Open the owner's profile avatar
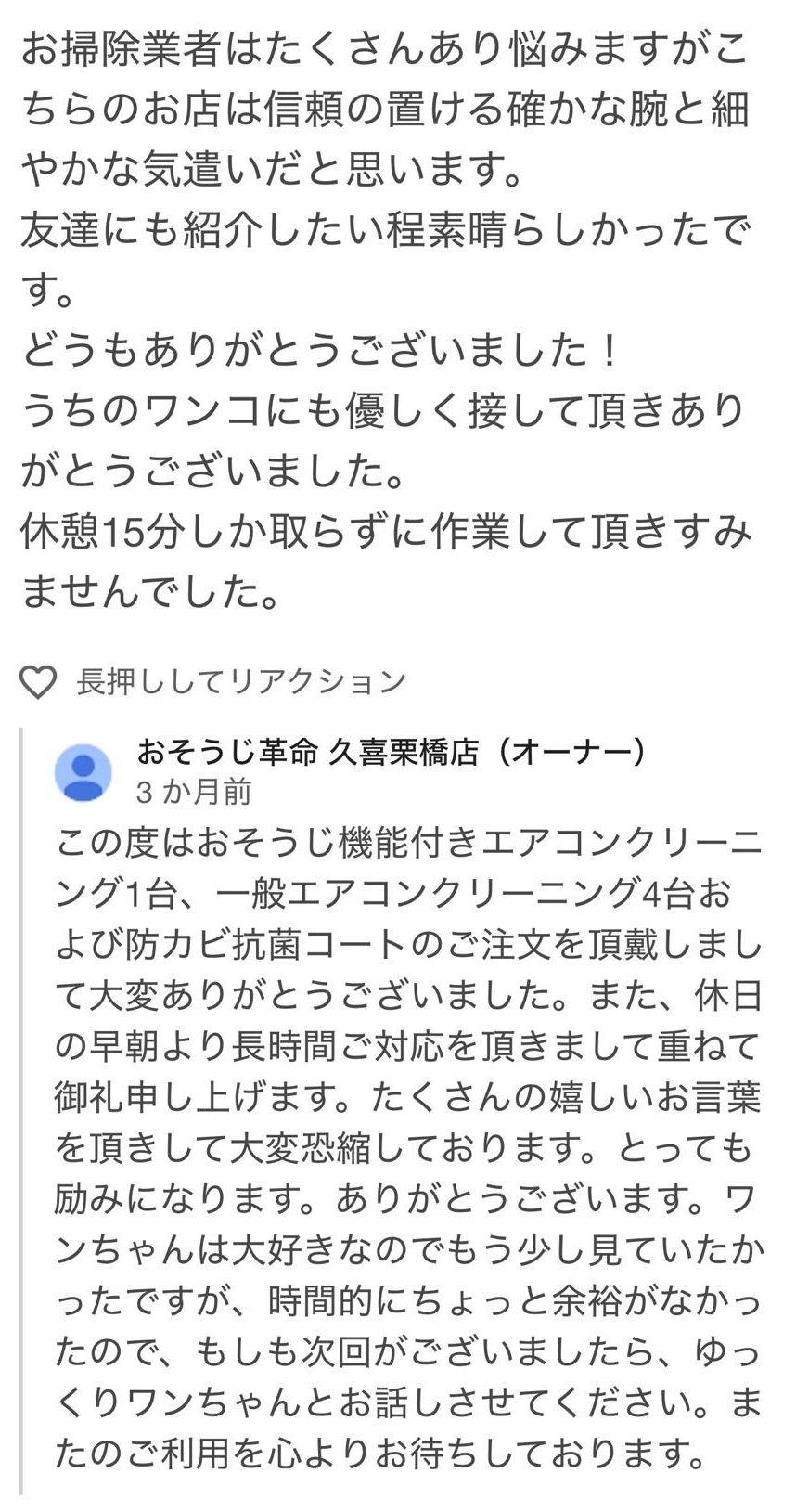Screen dimensions: 796x1512 (83, 772)
